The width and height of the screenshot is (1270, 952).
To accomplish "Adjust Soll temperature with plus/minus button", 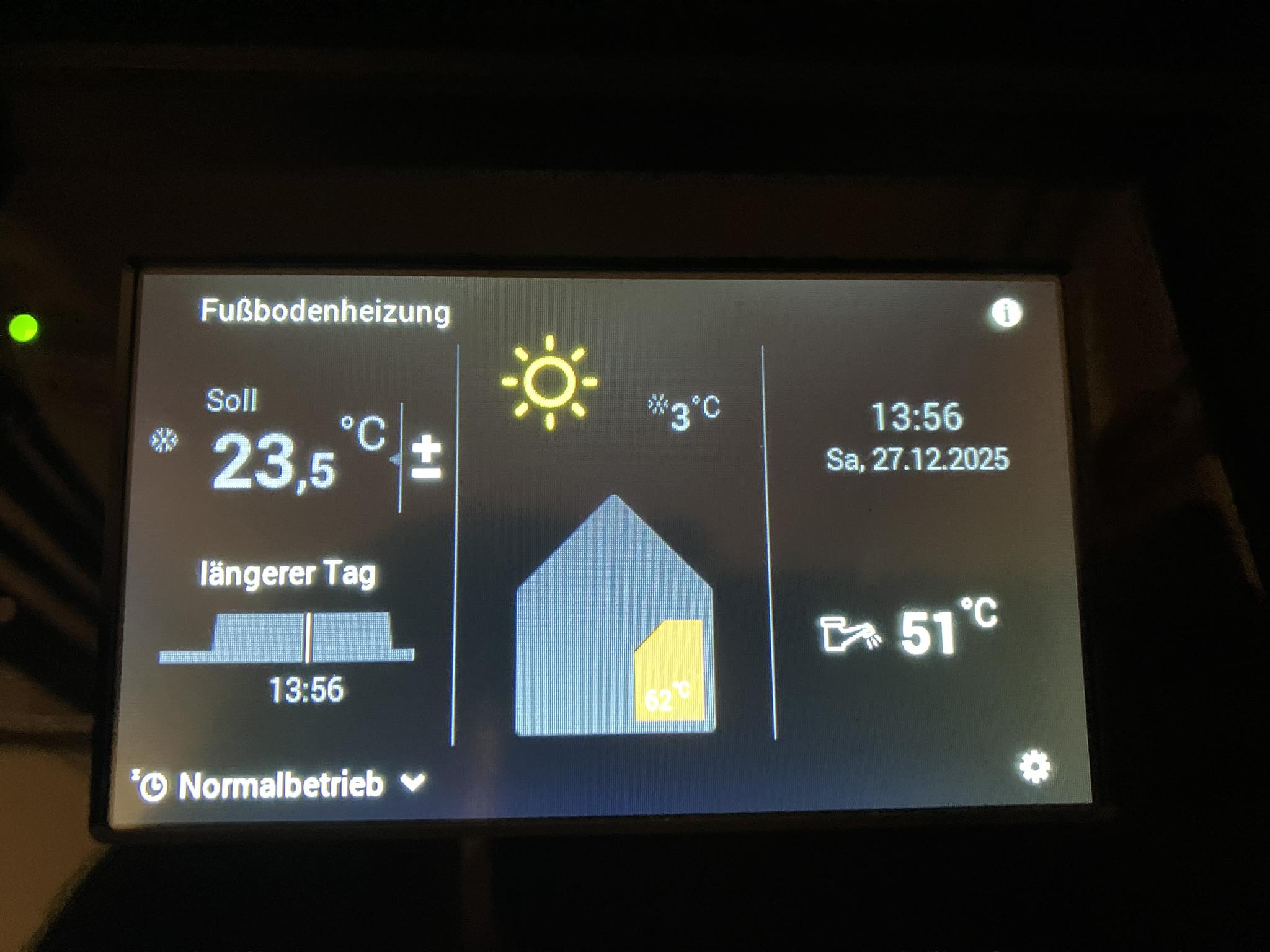I will point(427,457).
